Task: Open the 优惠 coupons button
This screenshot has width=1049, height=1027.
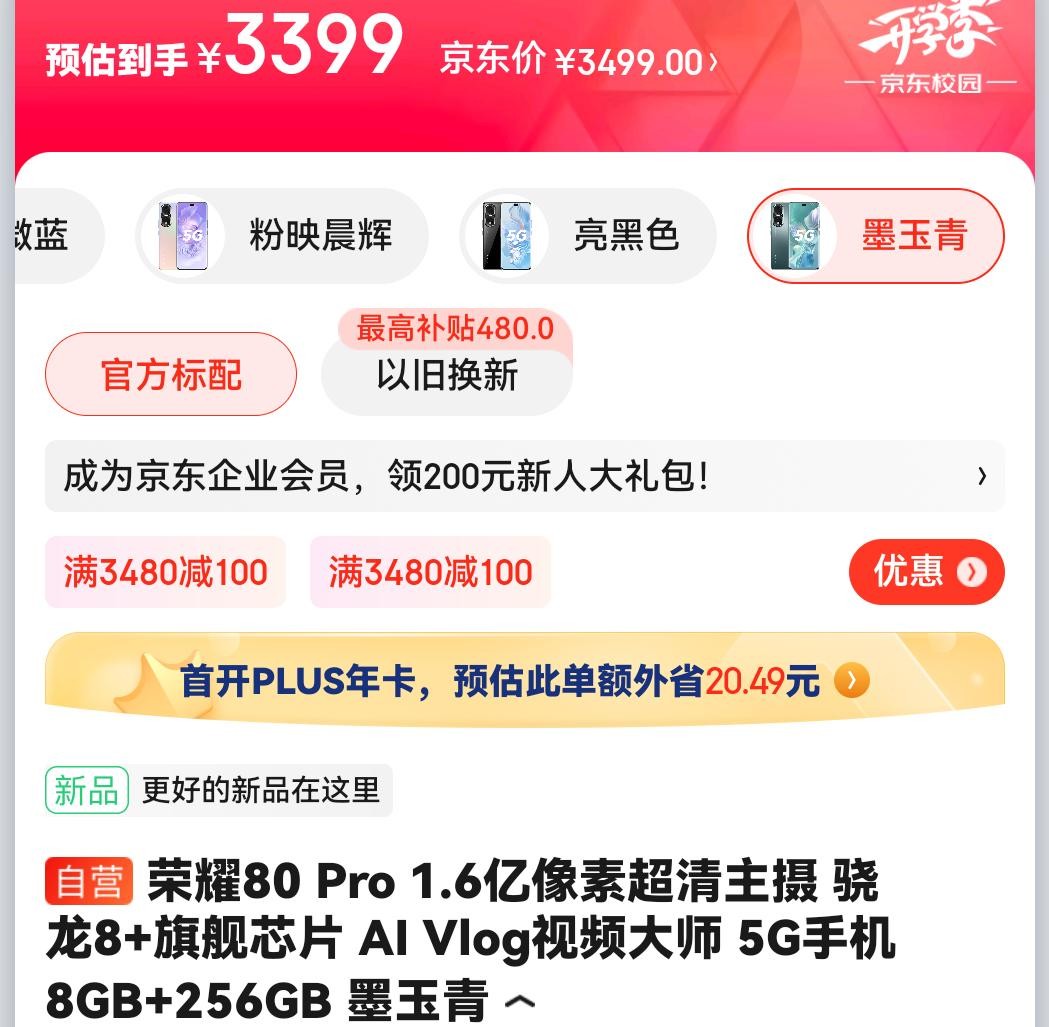Action: [x=926, y=572]
